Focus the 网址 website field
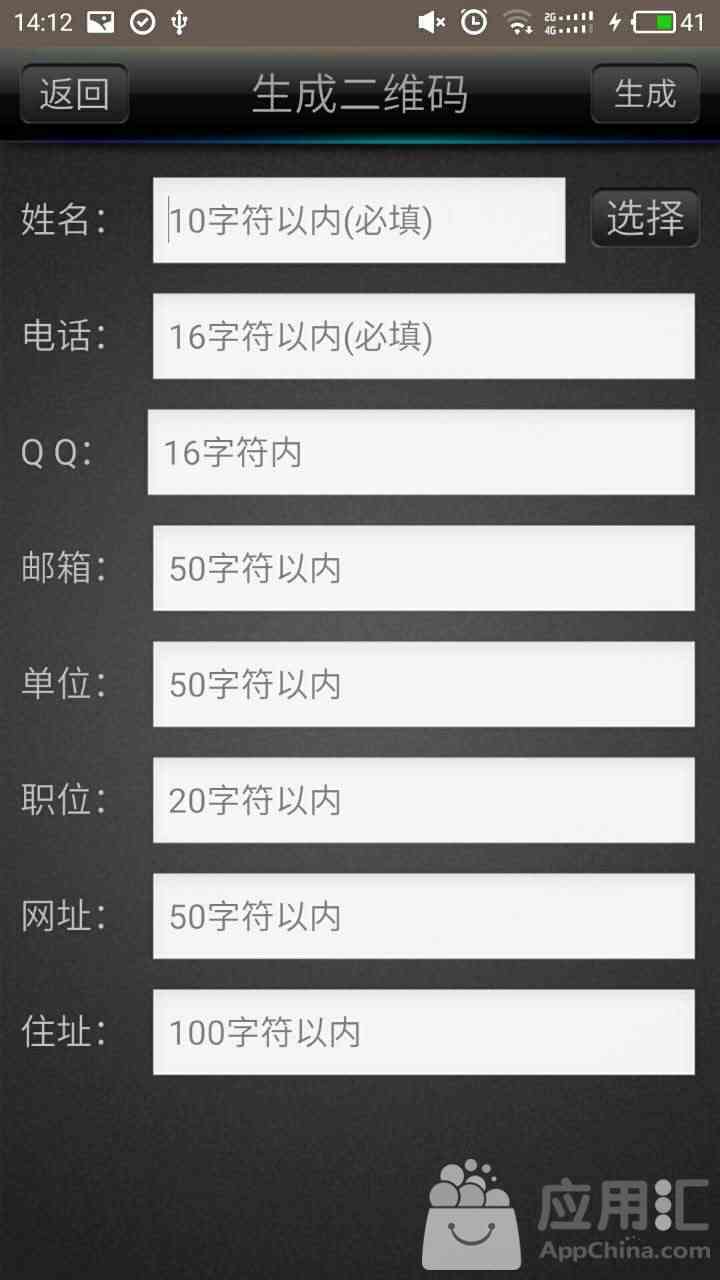The width and height of the screenshot is (720, 1280). click(x=424, y=916)
